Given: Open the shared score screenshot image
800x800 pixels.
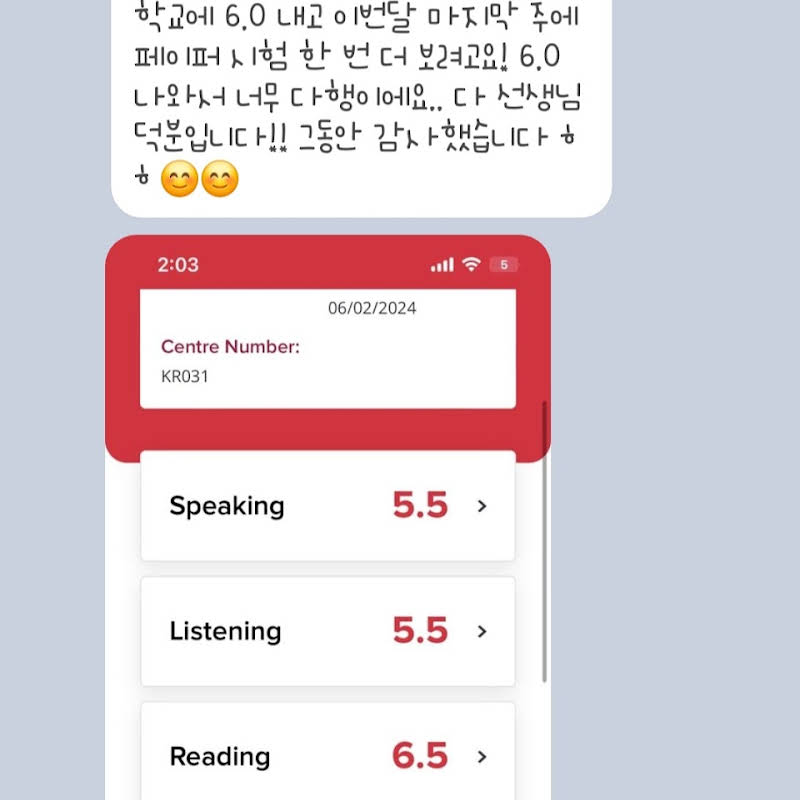Looking at the screenshot, I should [328, 520].
